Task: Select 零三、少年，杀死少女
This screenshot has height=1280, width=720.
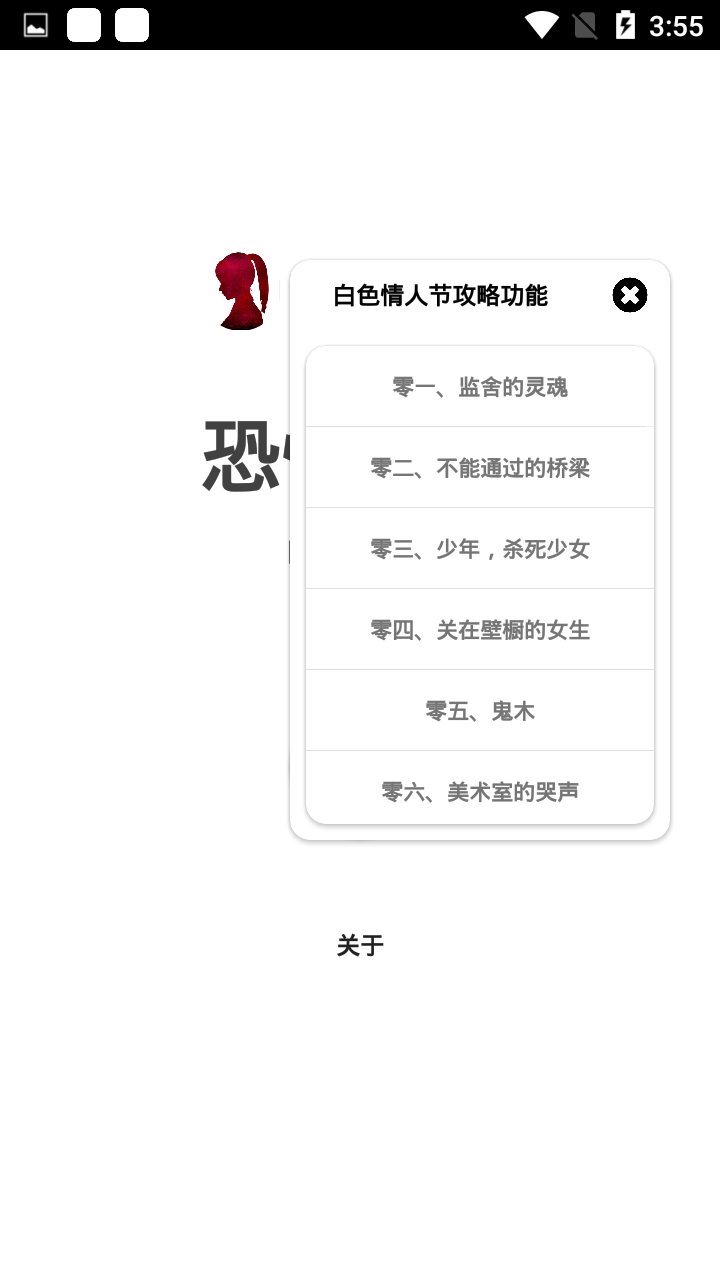Action: click(x=480, y=549)
